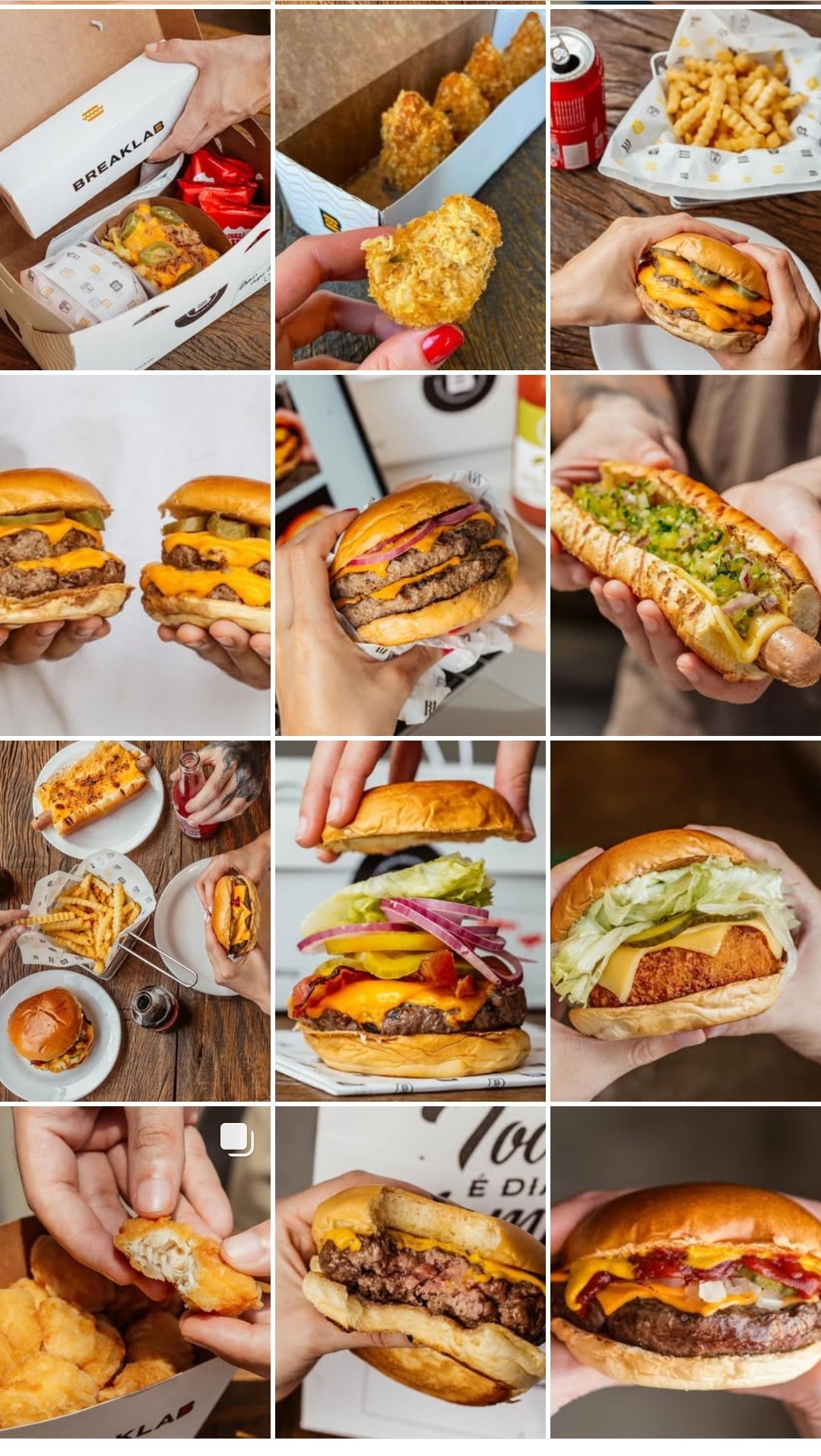
Task: Open the post with two double cheeseburgers
Action: pos(135,555)
